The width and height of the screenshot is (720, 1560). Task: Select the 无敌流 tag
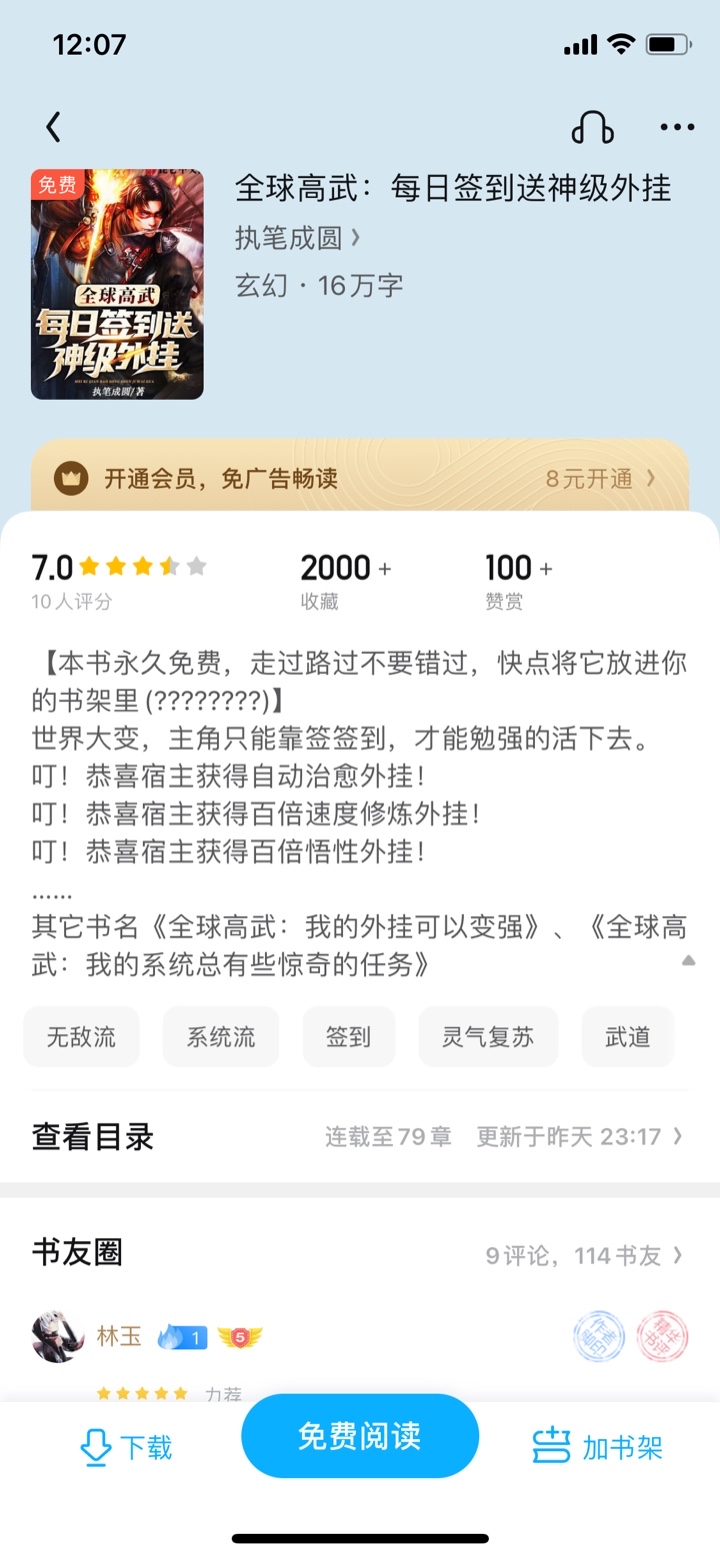pos(81,1037)
